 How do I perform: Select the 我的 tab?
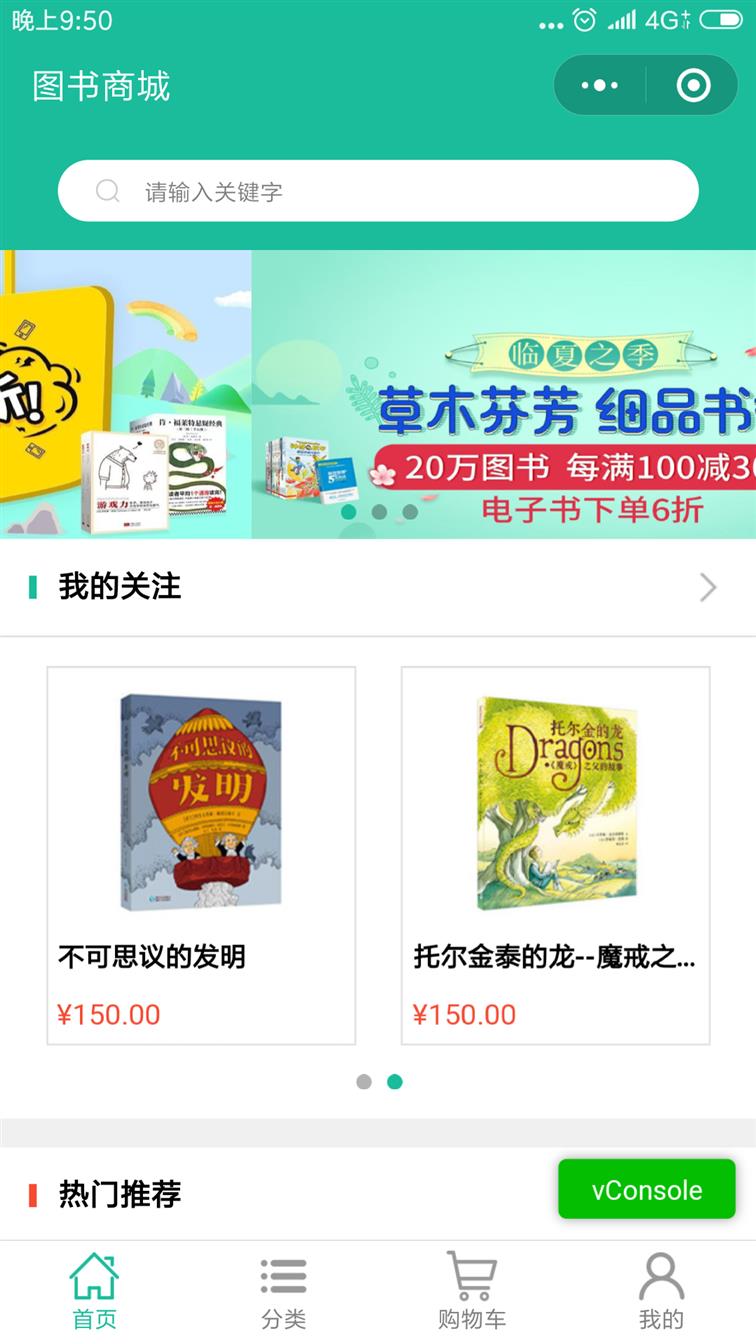tap(661, 1291)
